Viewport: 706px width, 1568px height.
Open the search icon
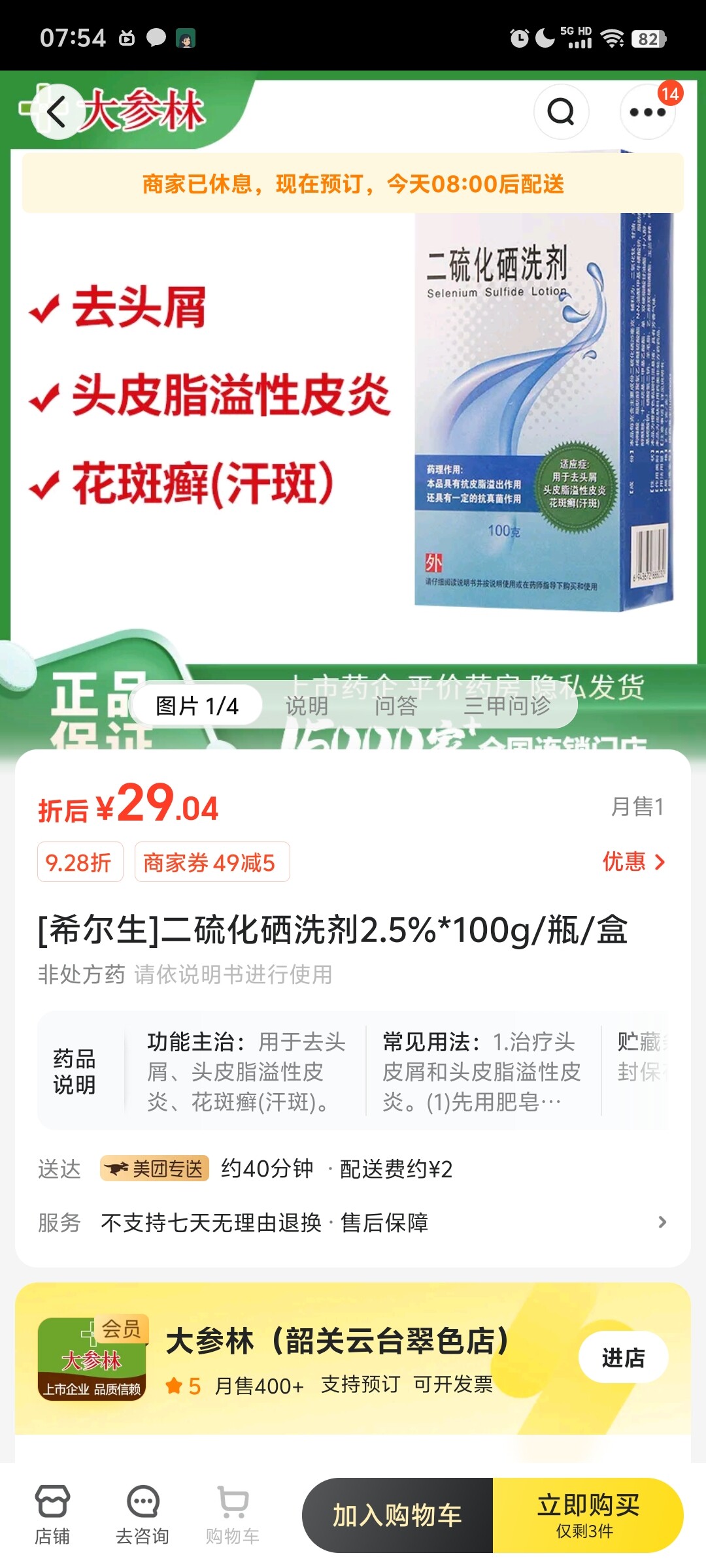(x=561, y=112)
